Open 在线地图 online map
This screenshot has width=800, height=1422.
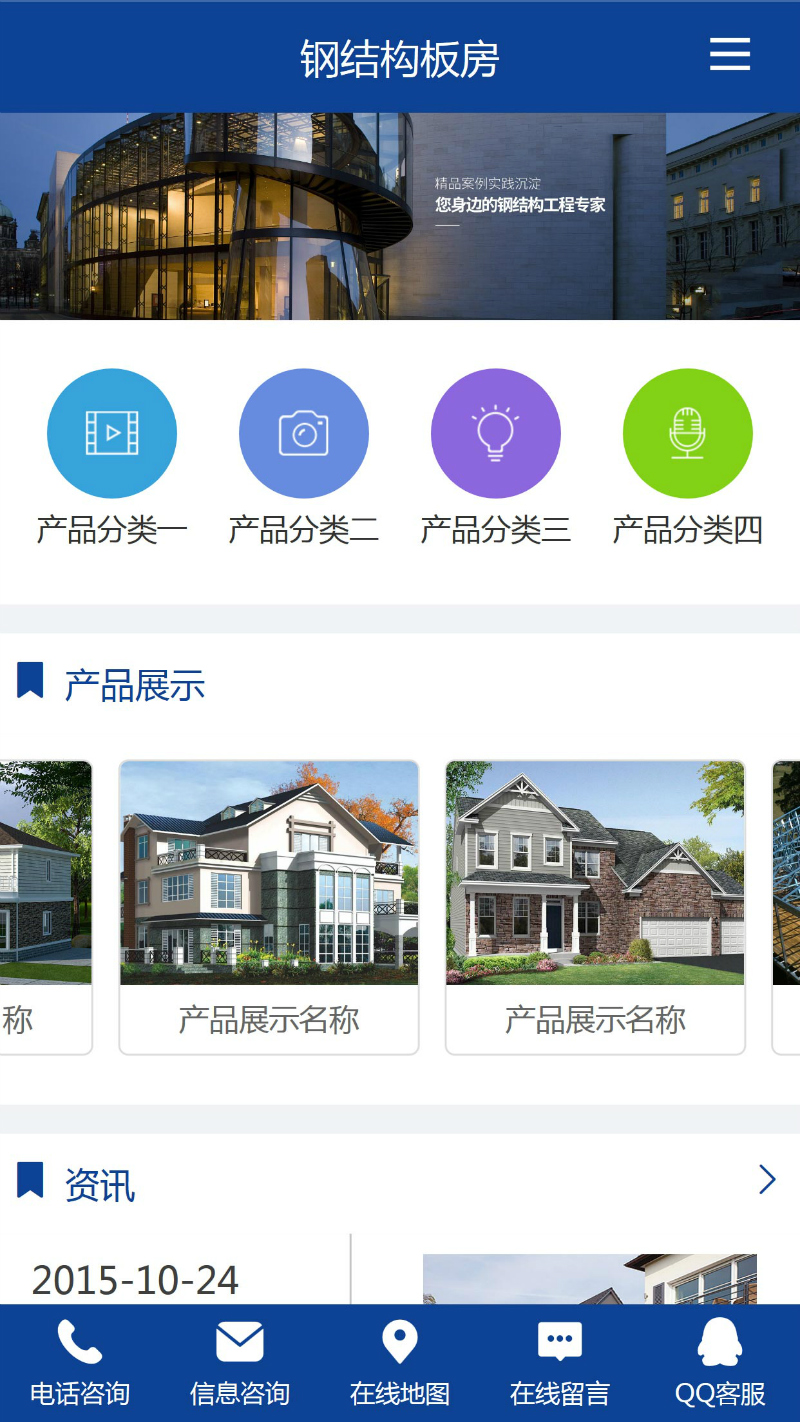[x=400, y=1362]
